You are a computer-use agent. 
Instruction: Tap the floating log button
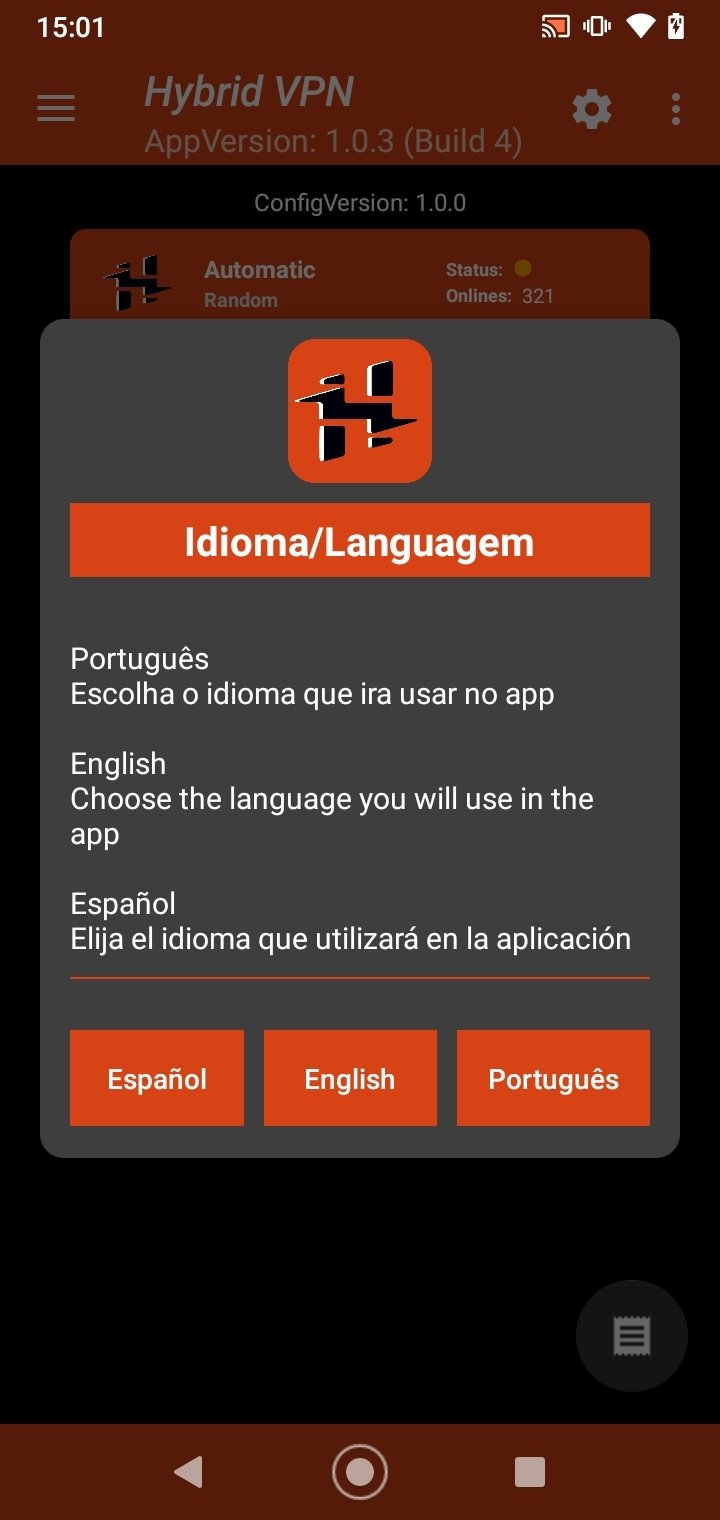[632, 1335]
